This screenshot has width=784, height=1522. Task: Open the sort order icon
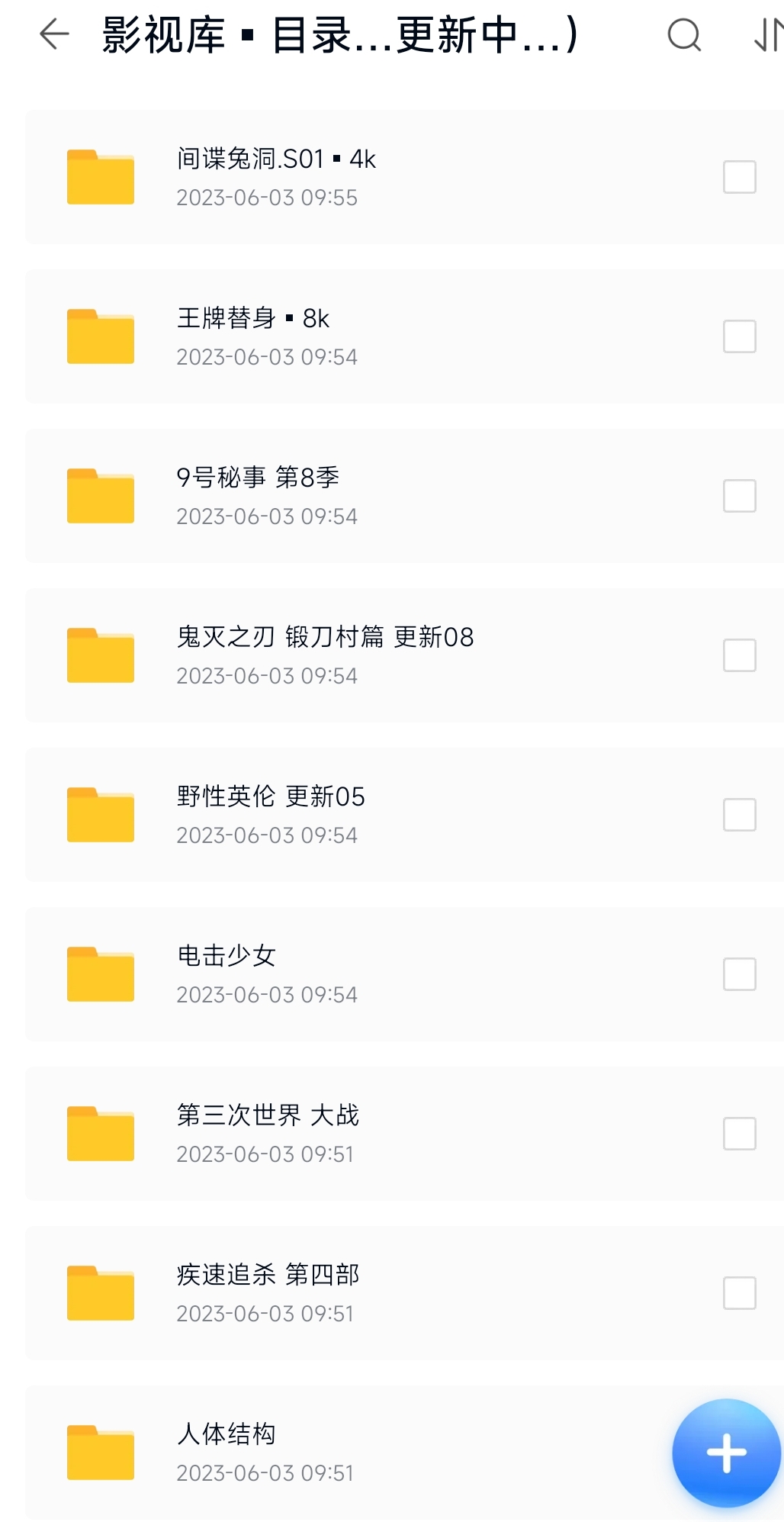tap(768, 34)
